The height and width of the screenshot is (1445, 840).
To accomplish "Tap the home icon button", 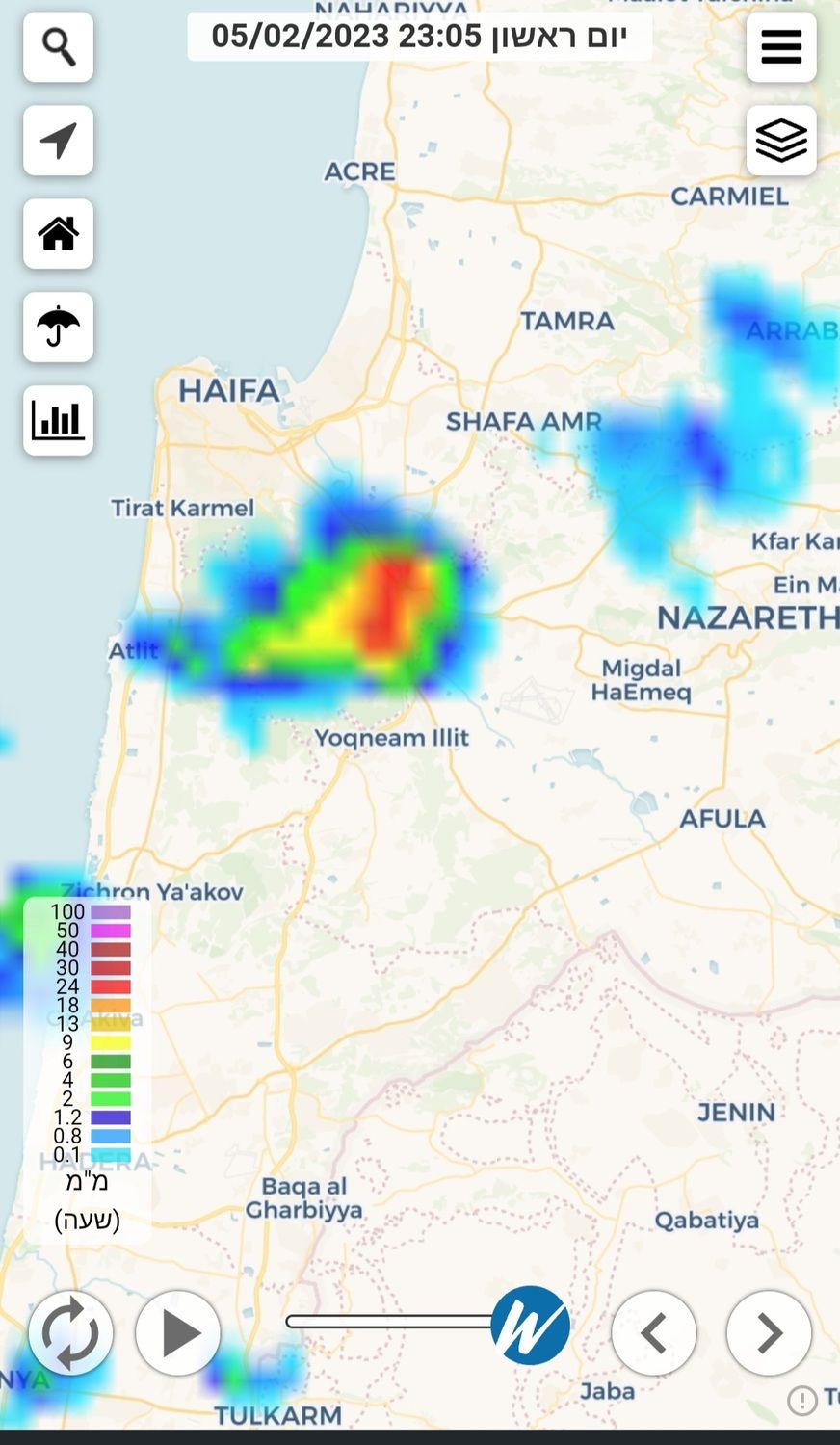I will point(58,234).
